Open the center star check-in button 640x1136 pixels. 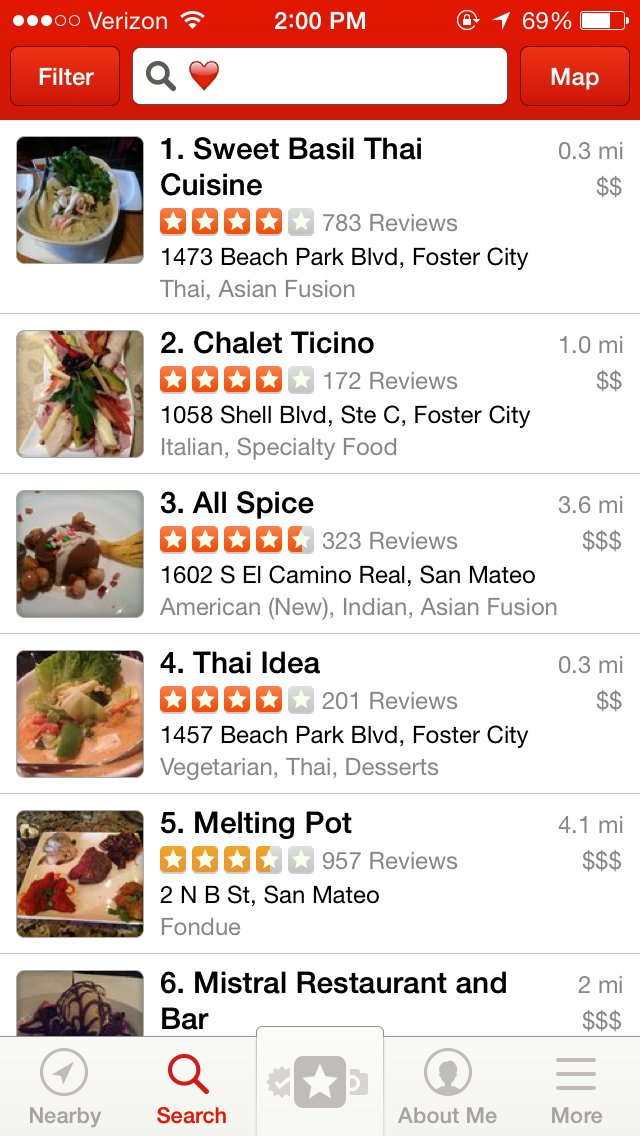320,1082
